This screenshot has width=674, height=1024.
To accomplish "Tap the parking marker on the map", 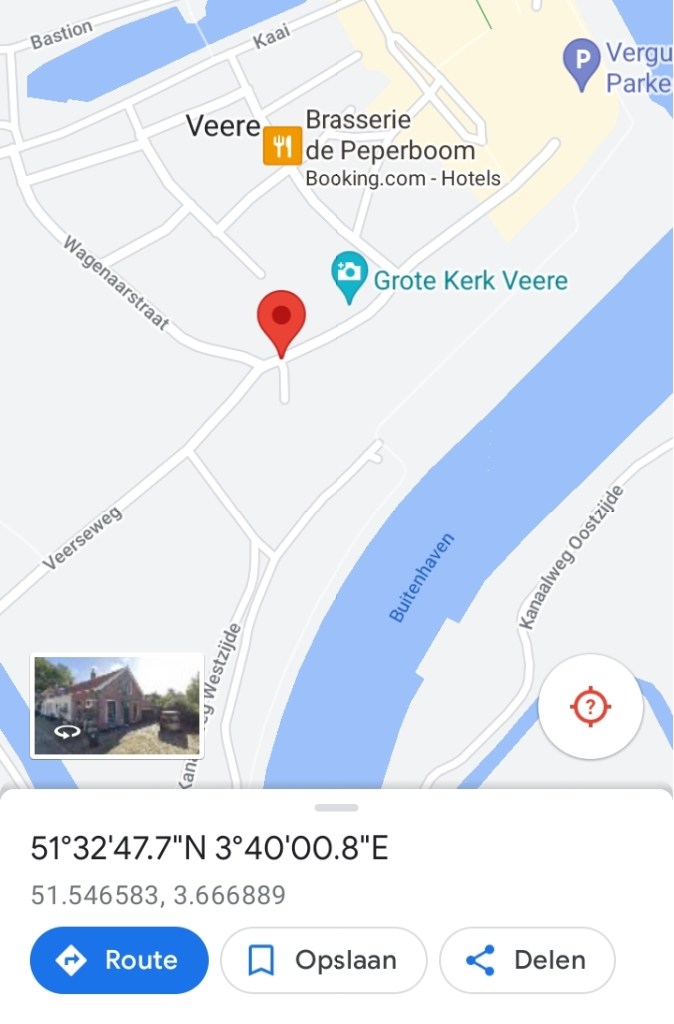I will [581, 62].
